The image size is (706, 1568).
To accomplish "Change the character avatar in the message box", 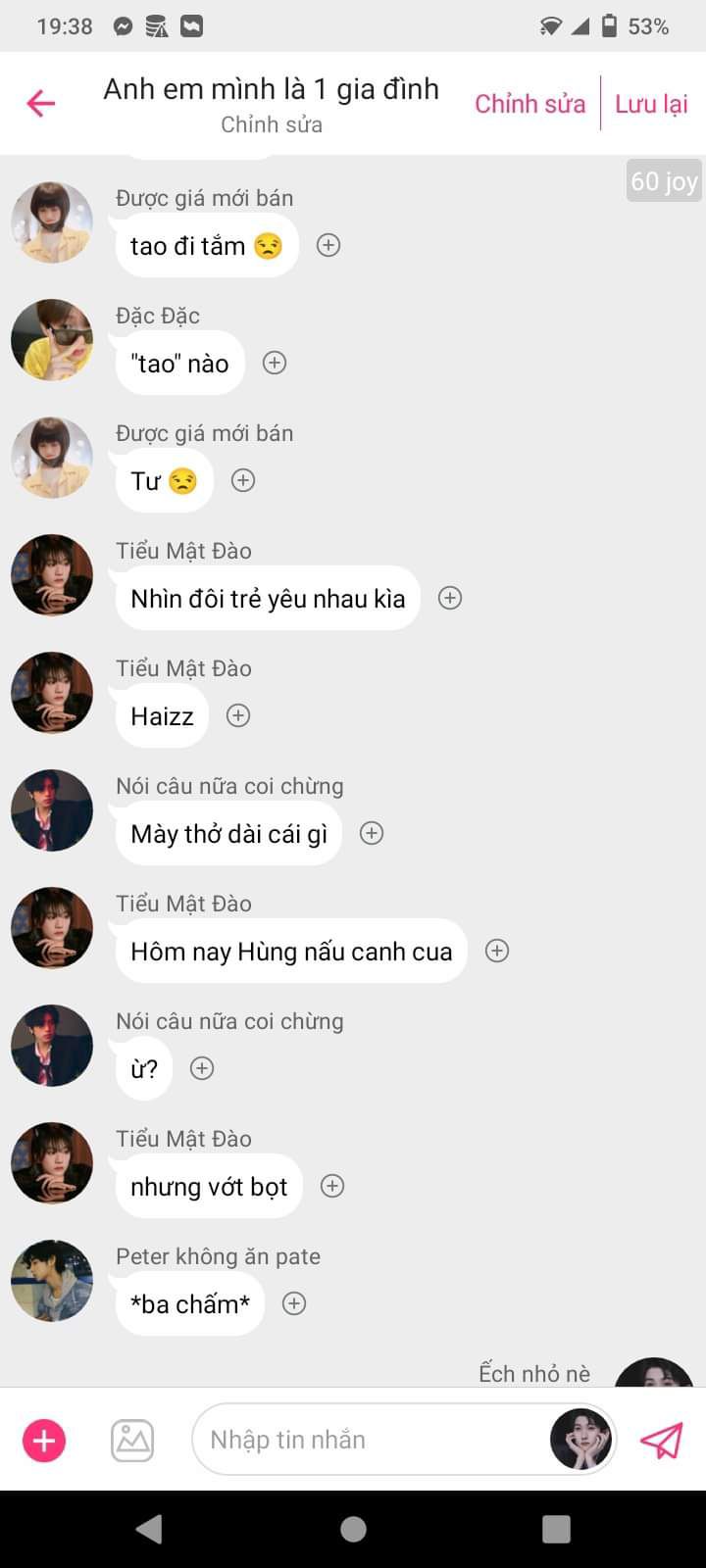I will click(580, 1440).
